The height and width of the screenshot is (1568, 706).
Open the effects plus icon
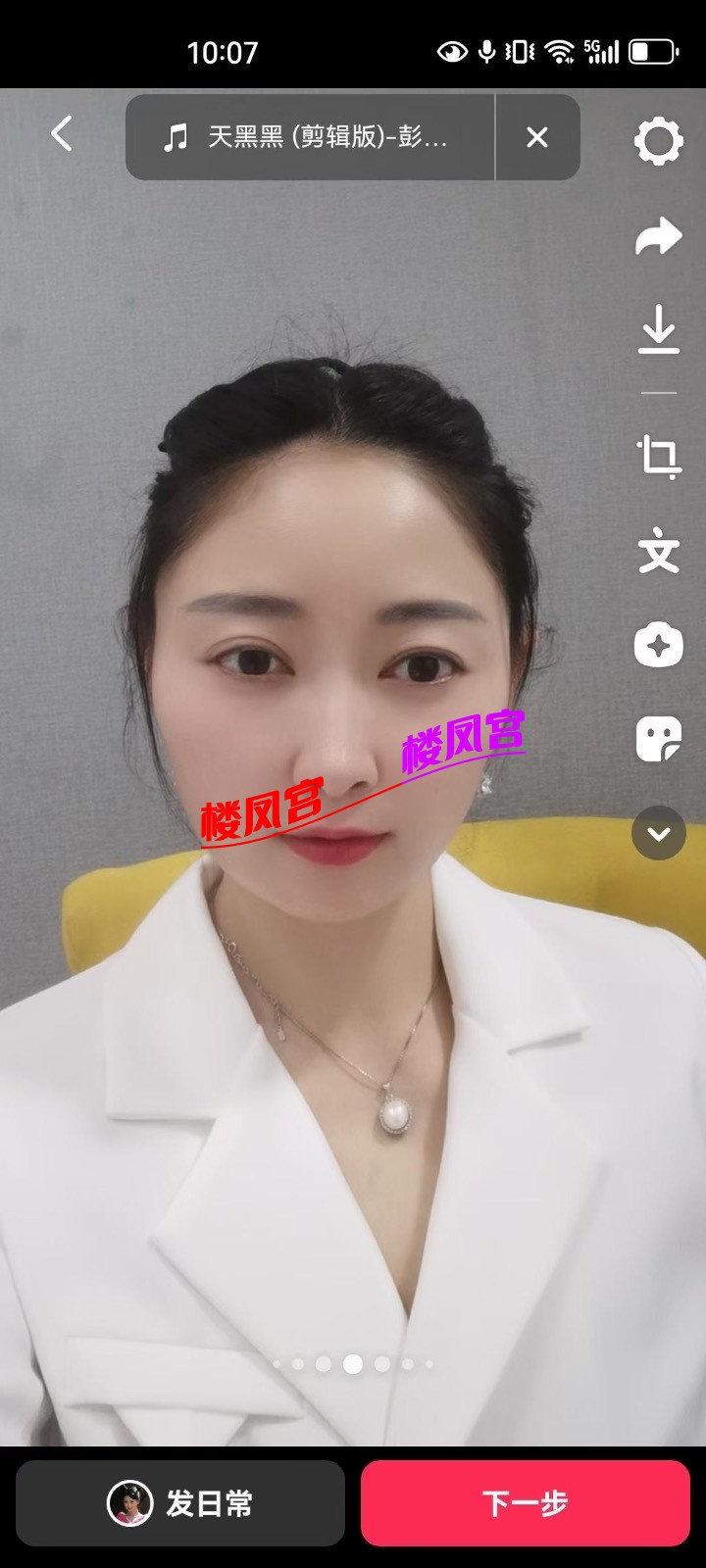pyautogui.click(x=658, y=645)
